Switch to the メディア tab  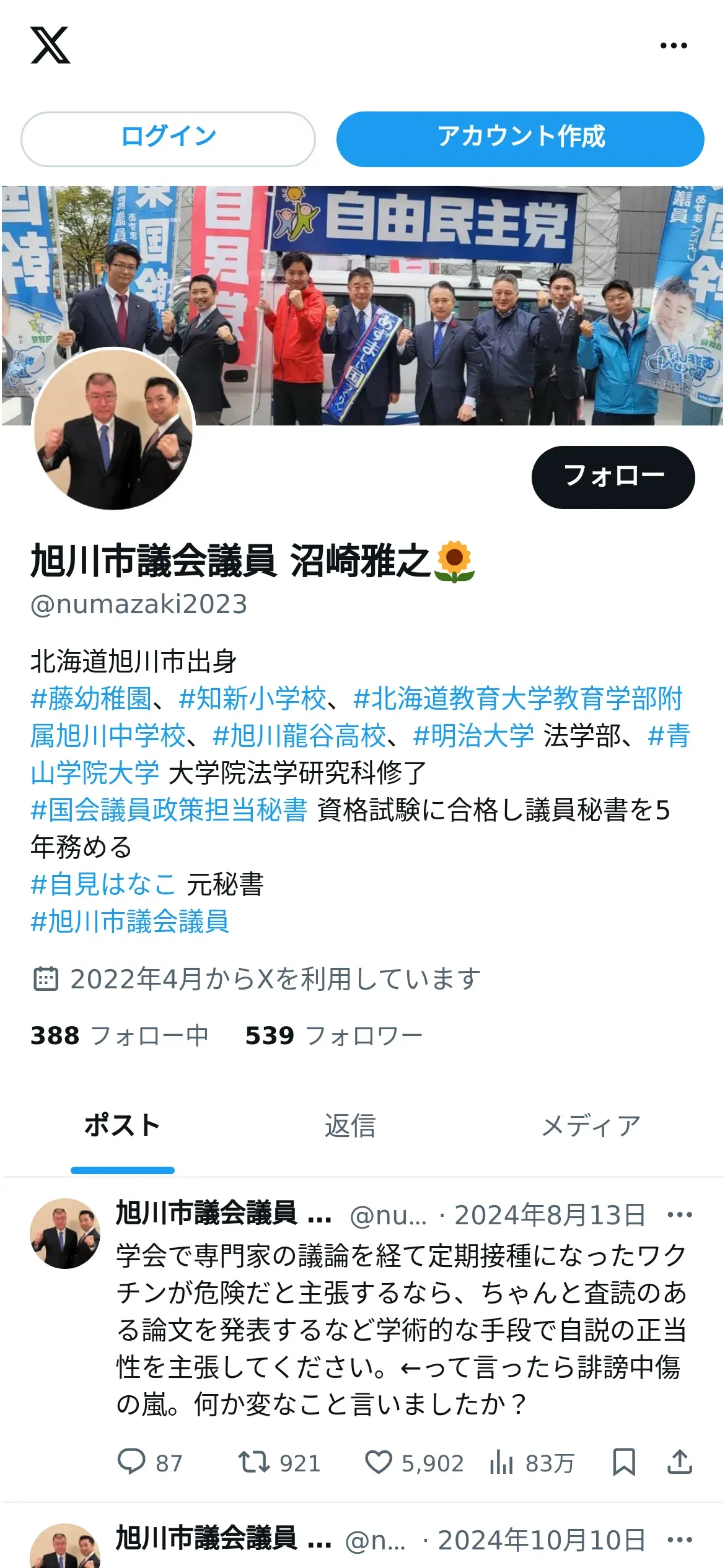pyautogui.click(x=591, y=1126)
